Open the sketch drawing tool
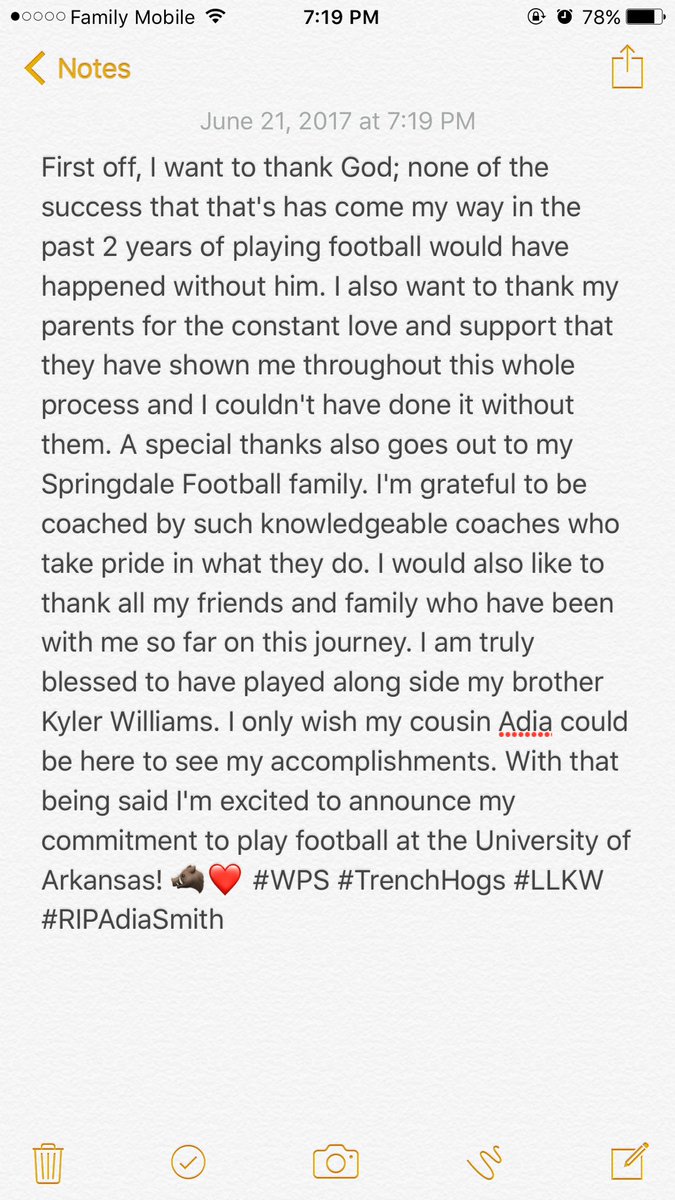The width and height of the screenshot is (675, 1200). pyautogui.click(x=484, y=1163)
